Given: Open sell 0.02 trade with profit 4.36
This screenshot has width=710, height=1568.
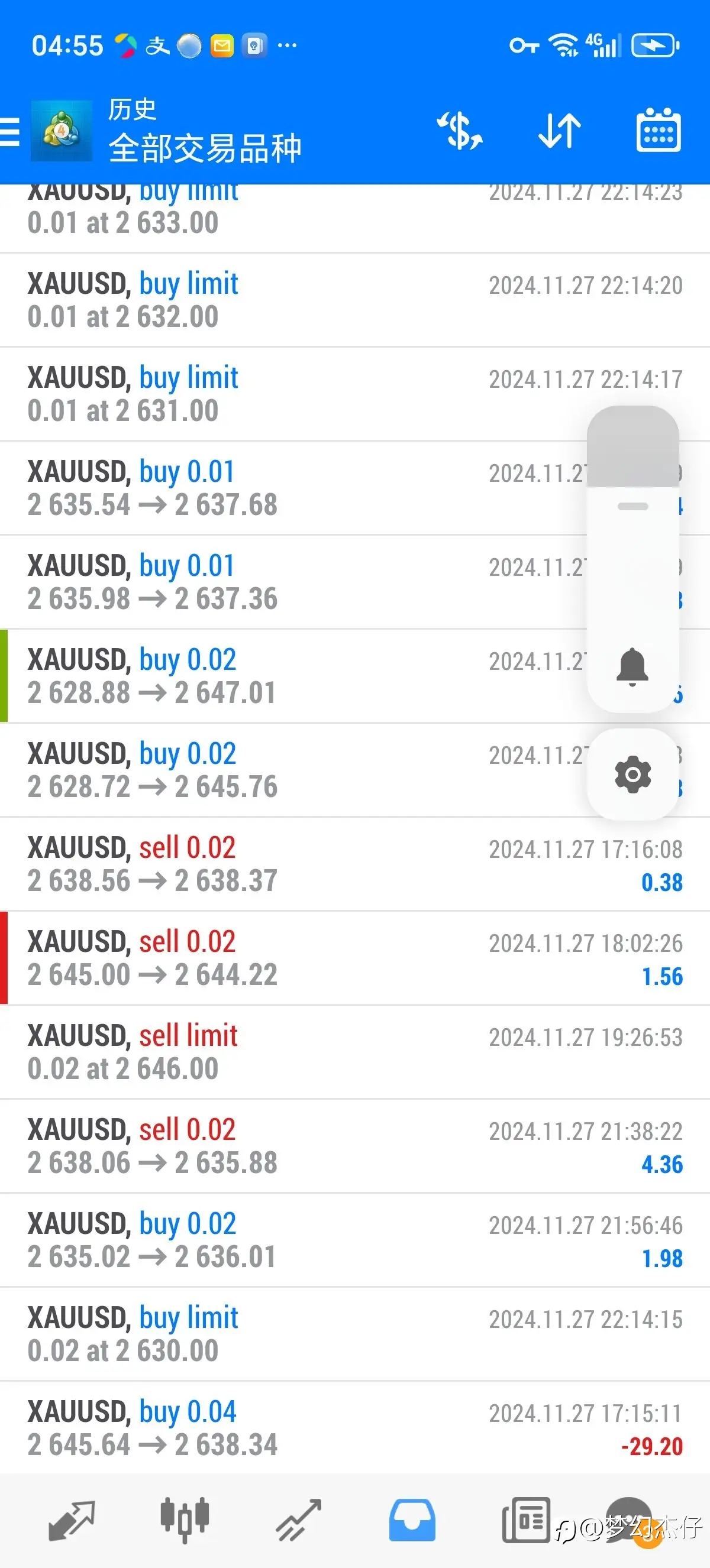Looking at the screenshot, I should [355, 1146].
